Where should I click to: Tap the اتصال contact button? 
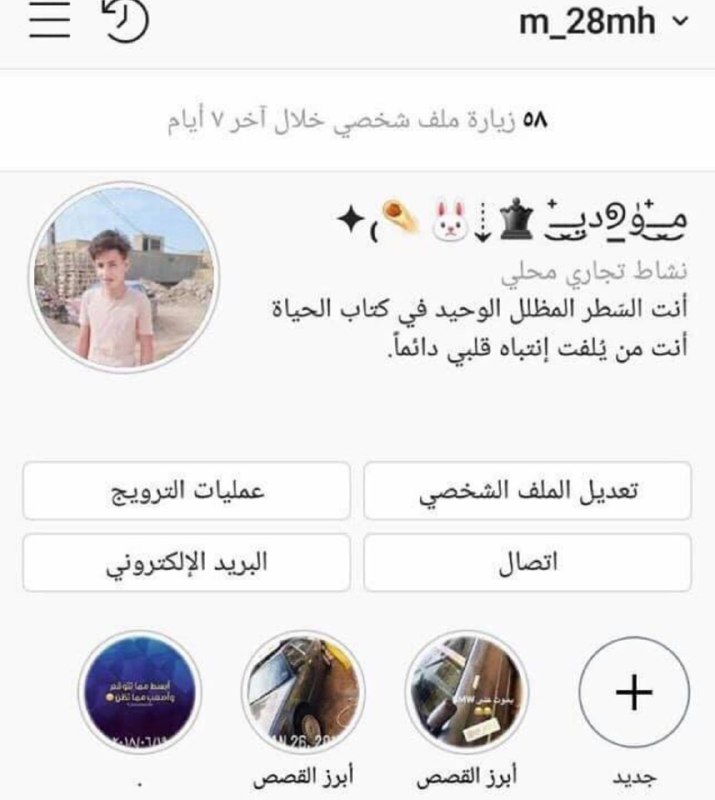tap(527, 562)
